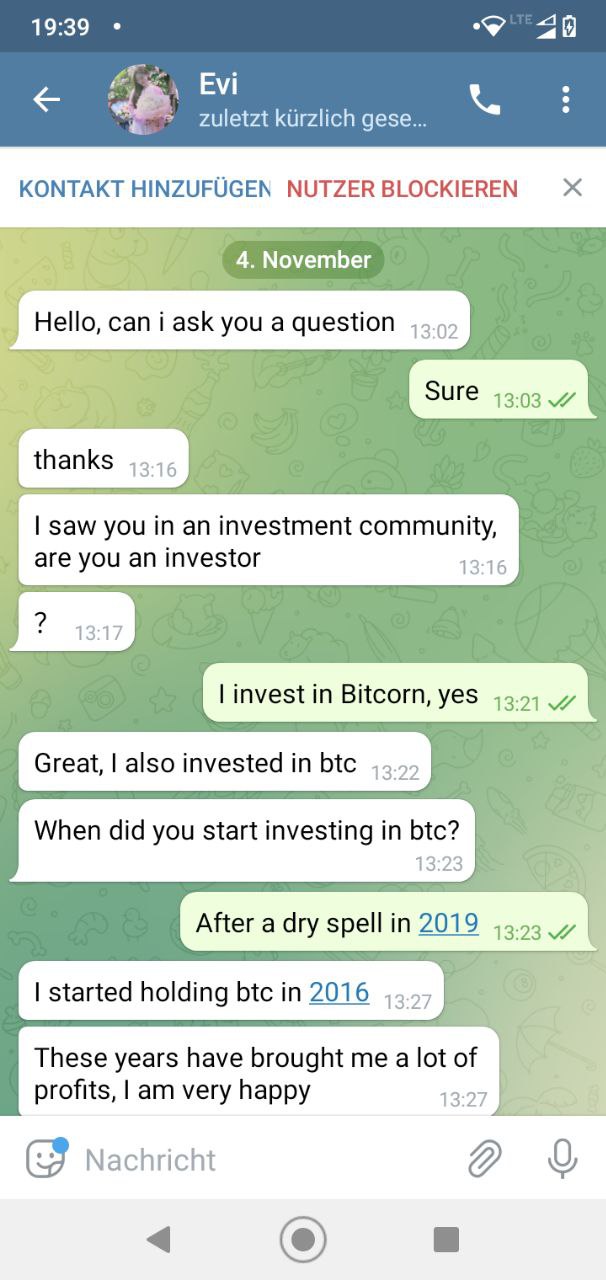Tap the system home button
The height and width of the screenshot is (1280, 606).
pyautogui.click(x=303, y=1240)
